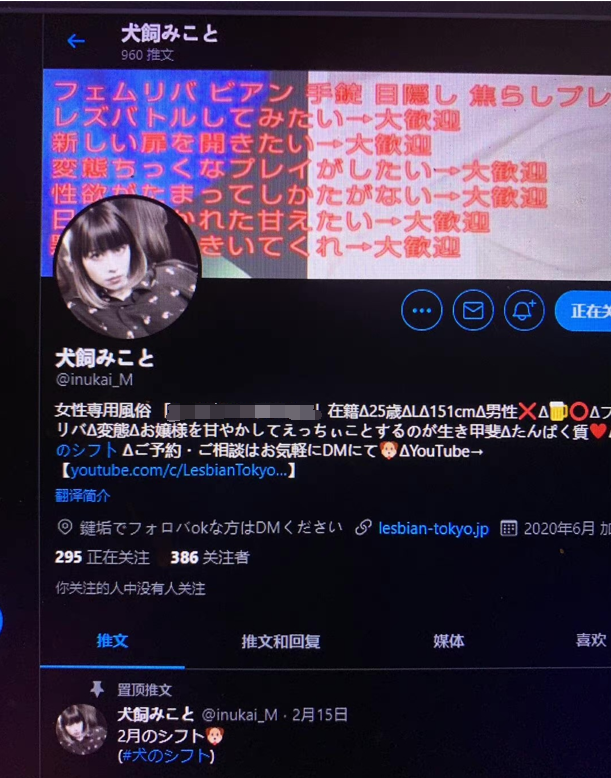View the 295 正在关注 following list
Image resolution: width=611 pixels, height=778 pixels.
tap(102, 557)
